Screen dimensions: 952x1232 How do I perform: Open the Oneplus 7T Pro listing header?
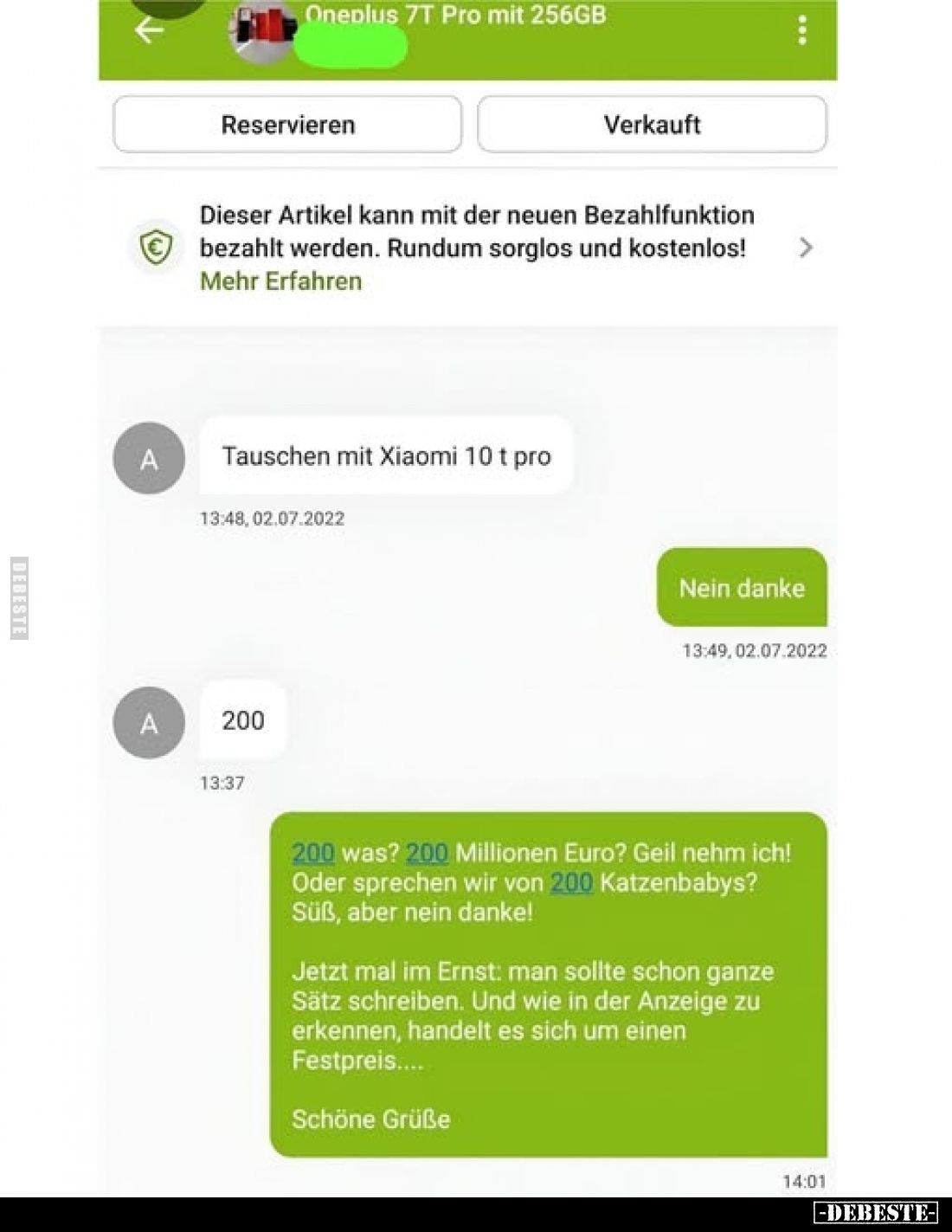[455, 16]
